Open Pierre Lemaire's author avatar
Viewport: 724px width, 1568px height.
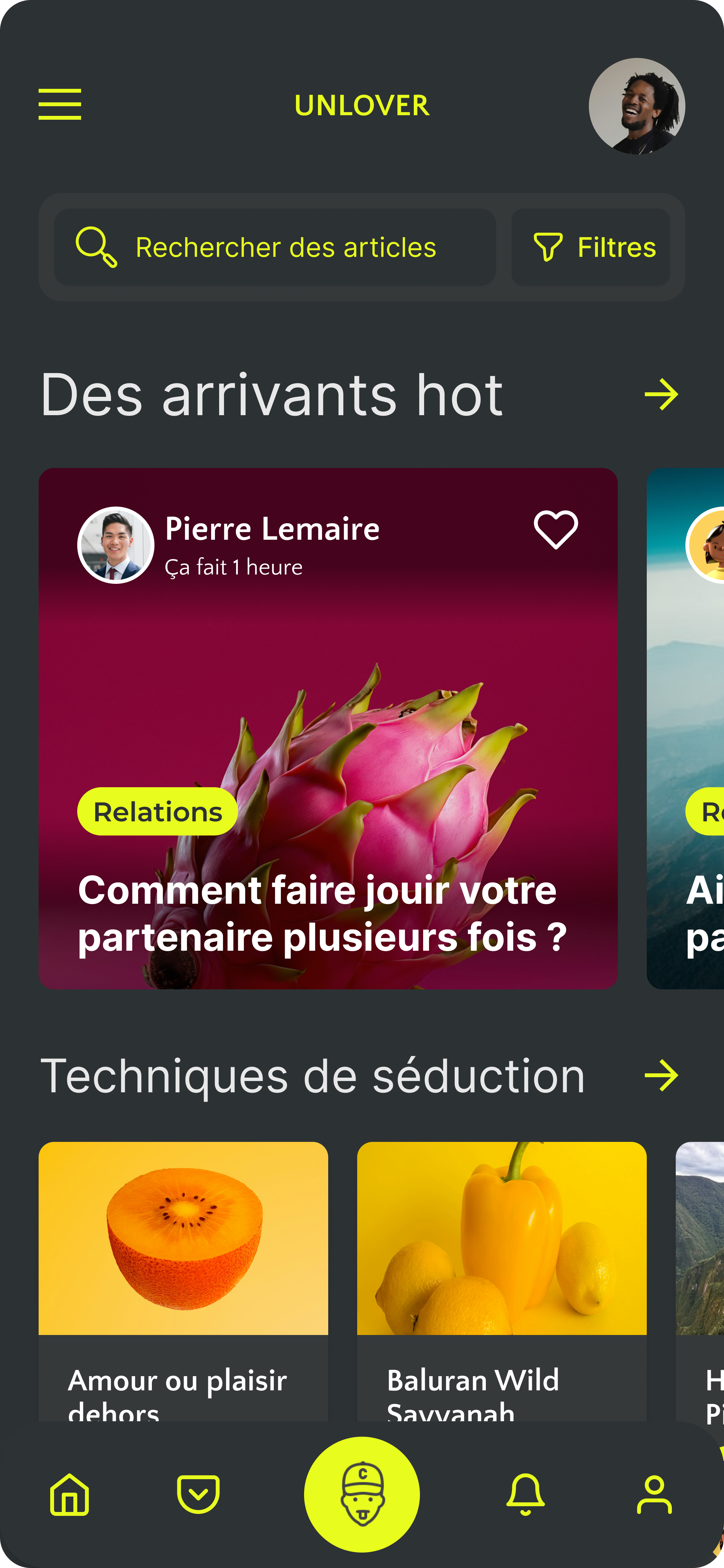[116, 545]
